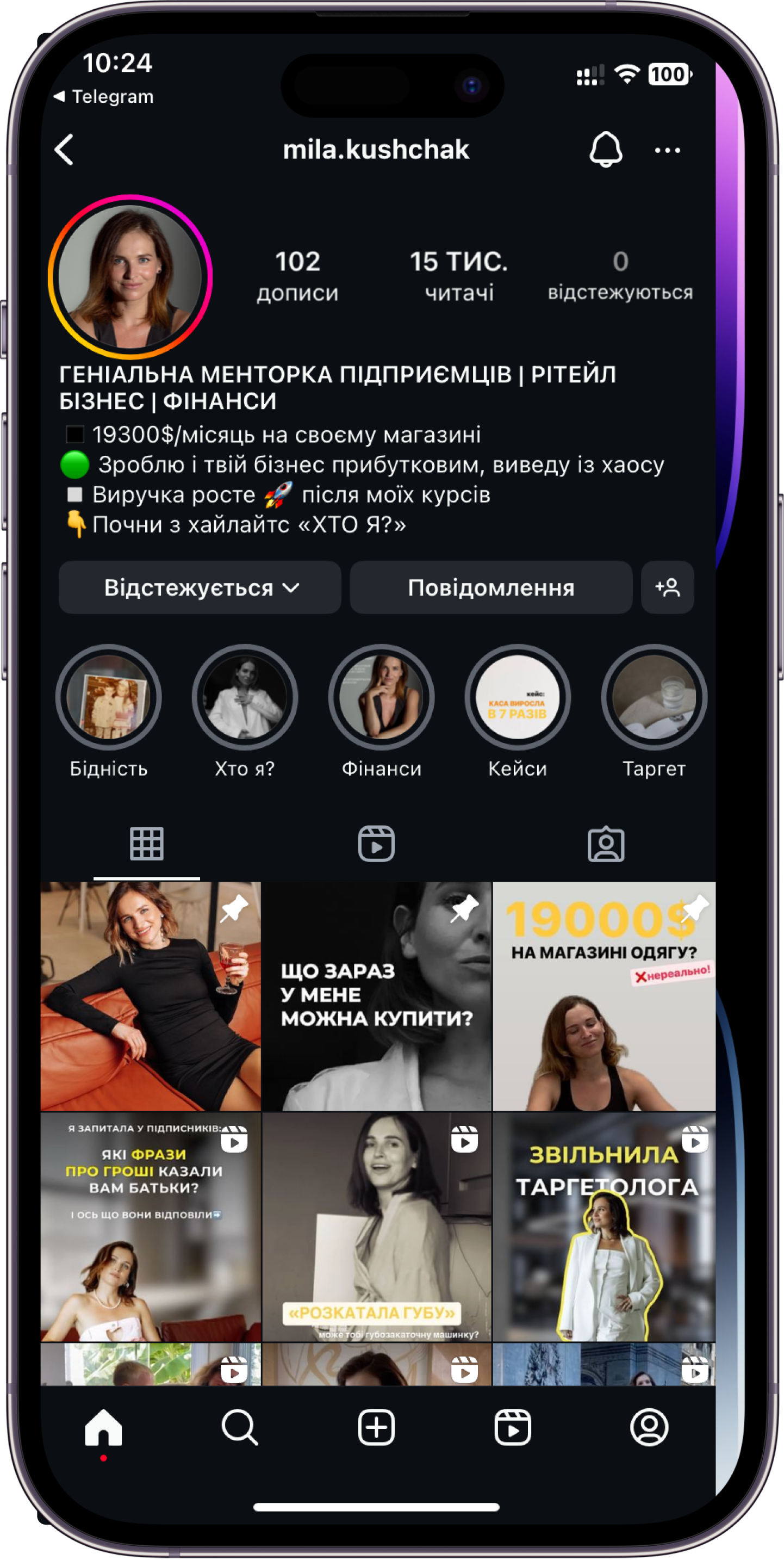The height and width of the screenshot is (1560, 784).
Task: View the profile picture story
Action: pyautogui.click(x=130, y=277)
